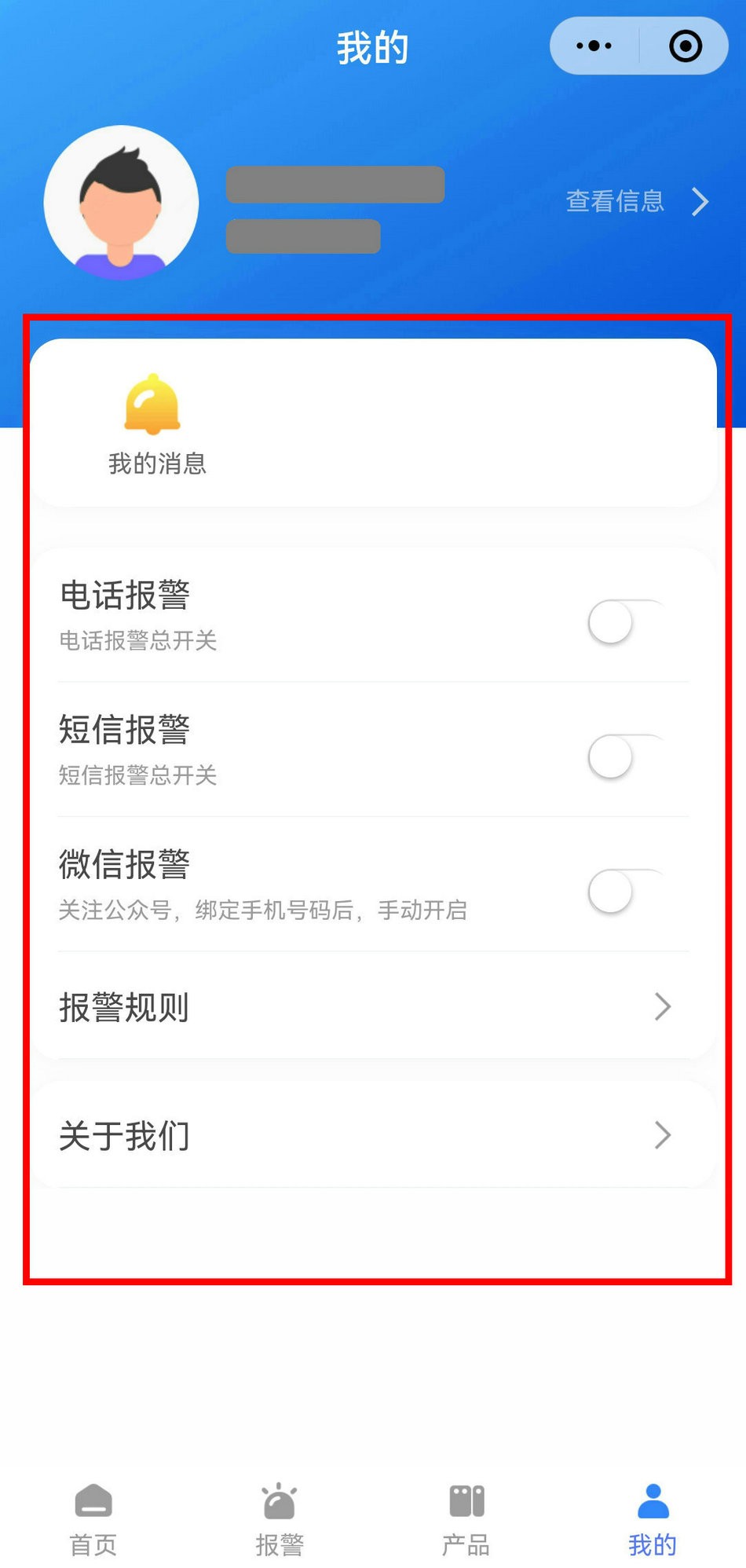
Task: Tap the profile avatar
Action: coord(121,203)
